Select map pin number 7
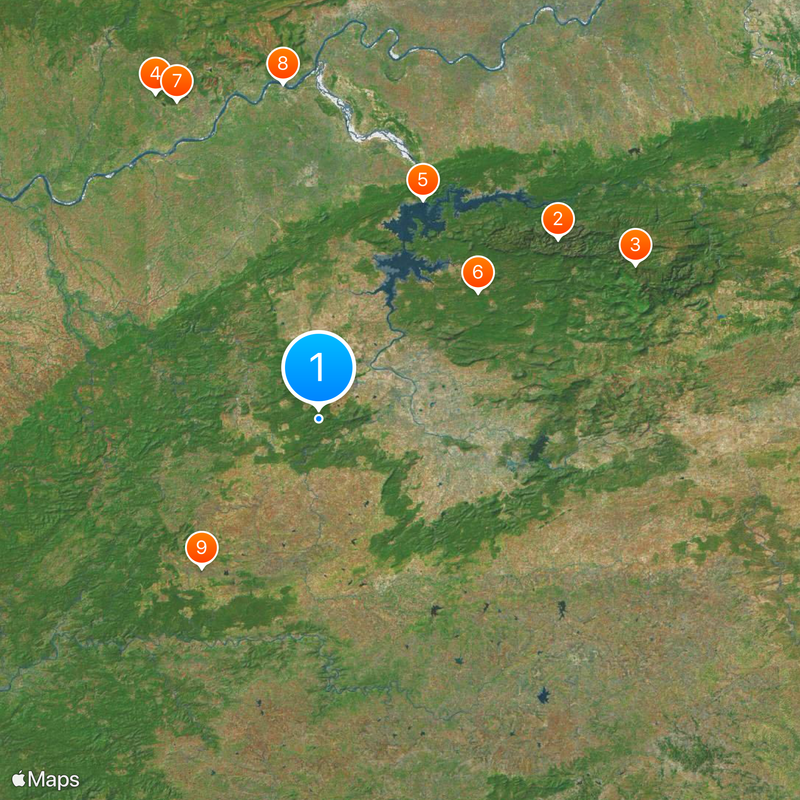 point(178,82)
